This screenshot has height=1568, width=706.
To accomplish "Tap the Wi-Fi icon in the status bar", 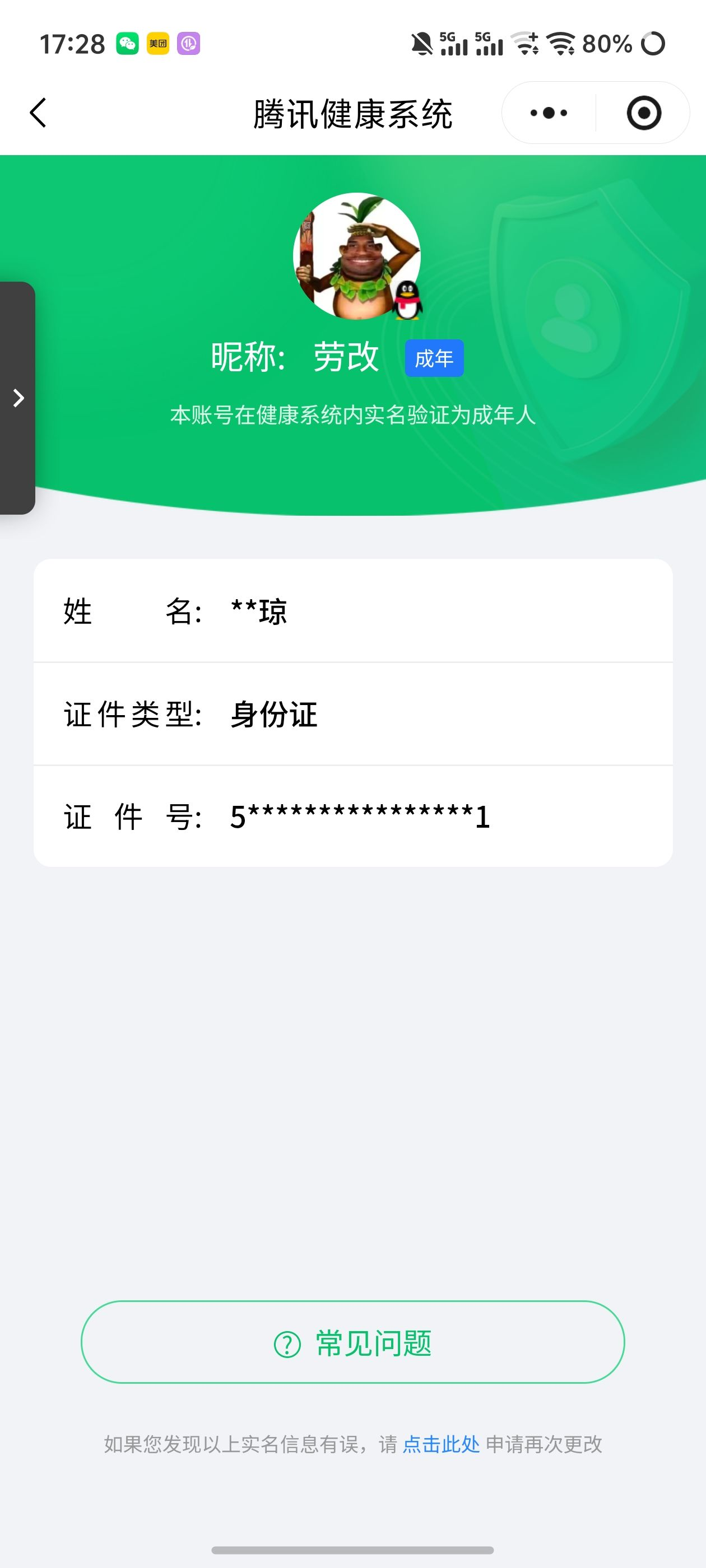I will coord(560,43).
